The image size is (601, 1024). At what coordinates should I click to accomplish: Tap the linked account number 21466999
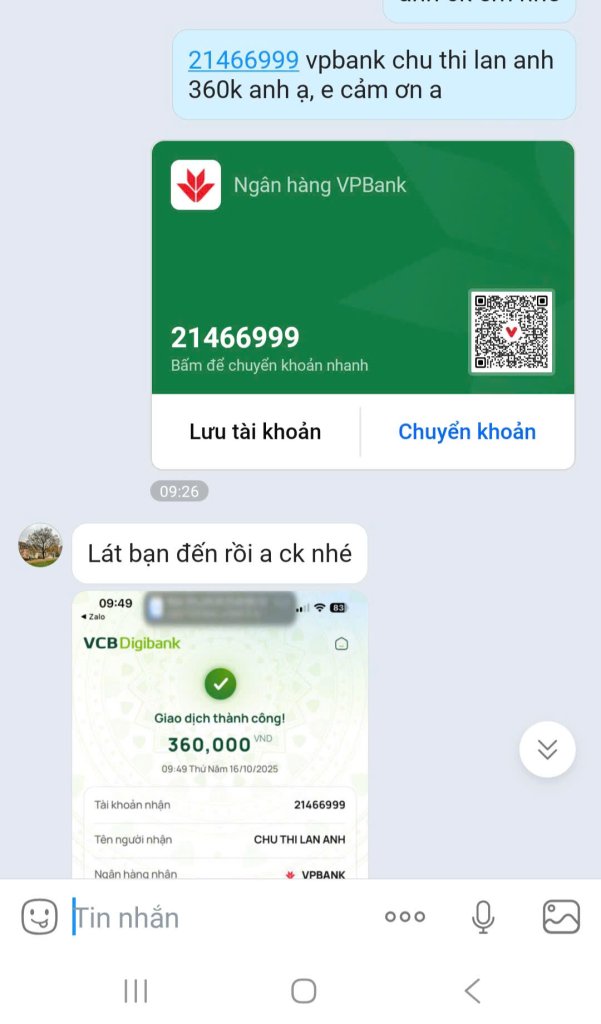[x=243, y=60]
